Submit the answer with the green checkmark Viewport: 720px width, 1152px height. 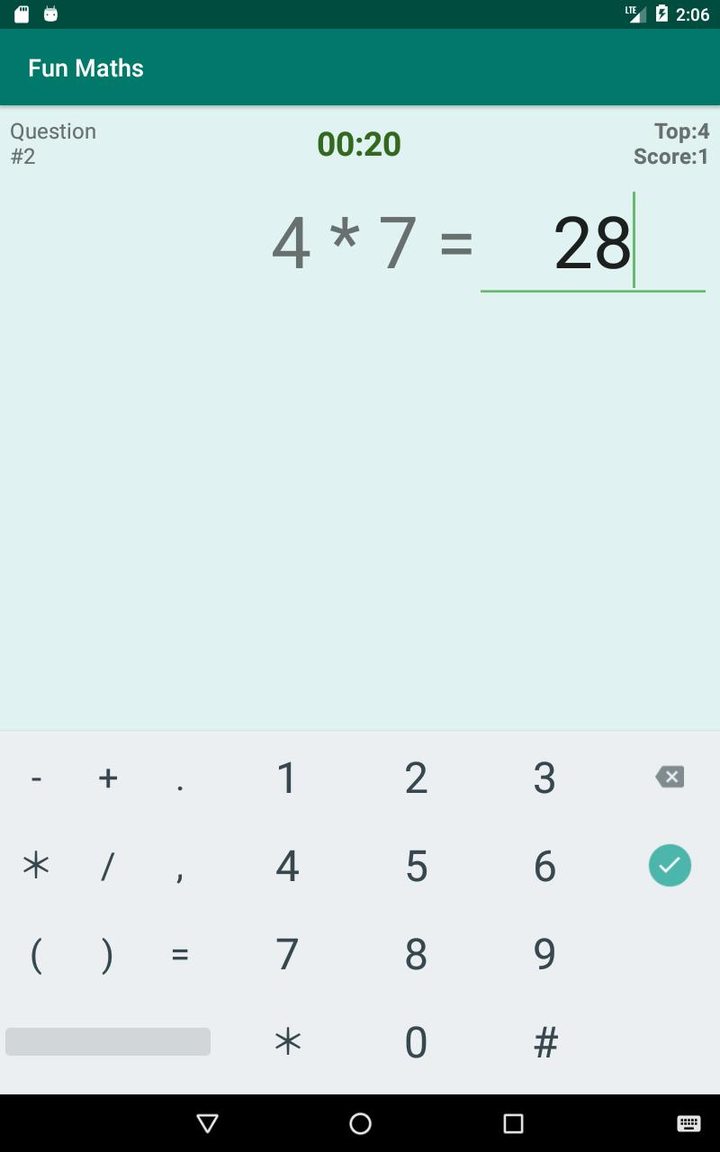point(669,865)
